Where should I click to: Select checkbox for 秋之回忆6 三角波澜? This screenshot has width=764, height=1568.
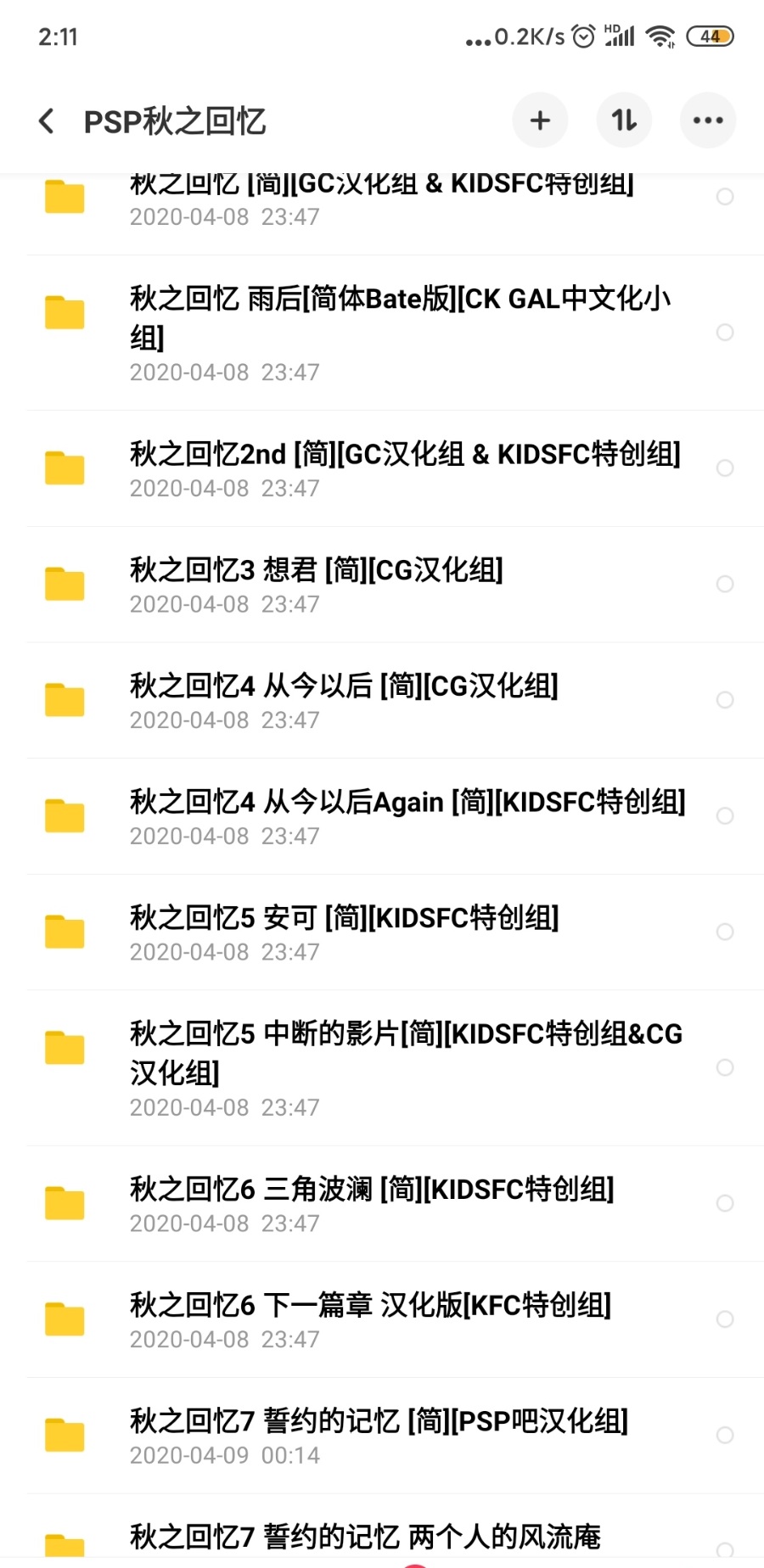tap(725, 1203)
